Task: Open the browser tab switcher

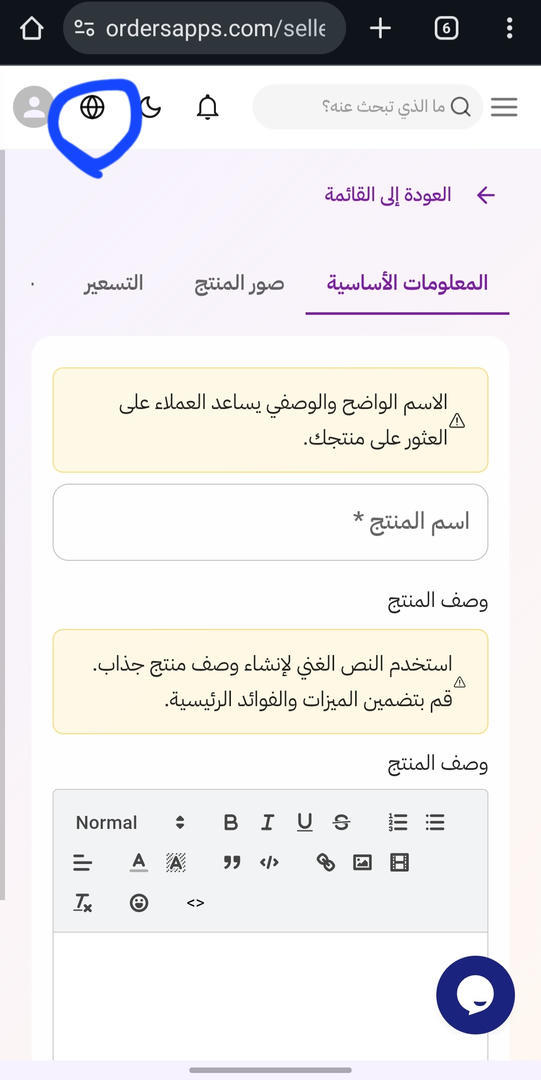Action: pyautogui.click(x=447, y=28)
